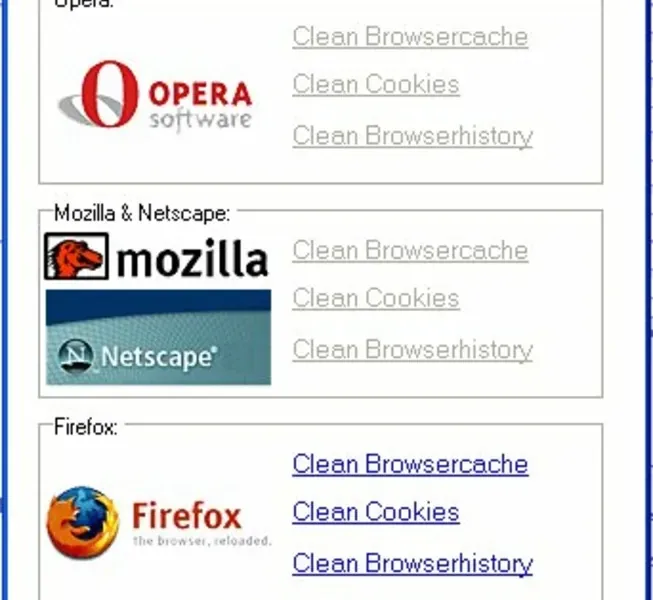
Task: Tap Opera's Clean Browserhistory link
Action: [412, 135]
